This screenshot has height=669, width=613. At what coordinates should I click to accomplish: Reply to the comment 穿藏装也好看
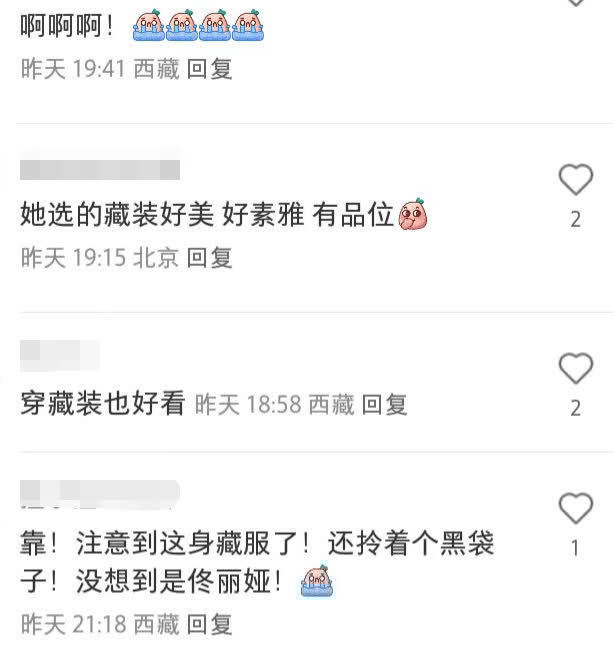[384, 404]
